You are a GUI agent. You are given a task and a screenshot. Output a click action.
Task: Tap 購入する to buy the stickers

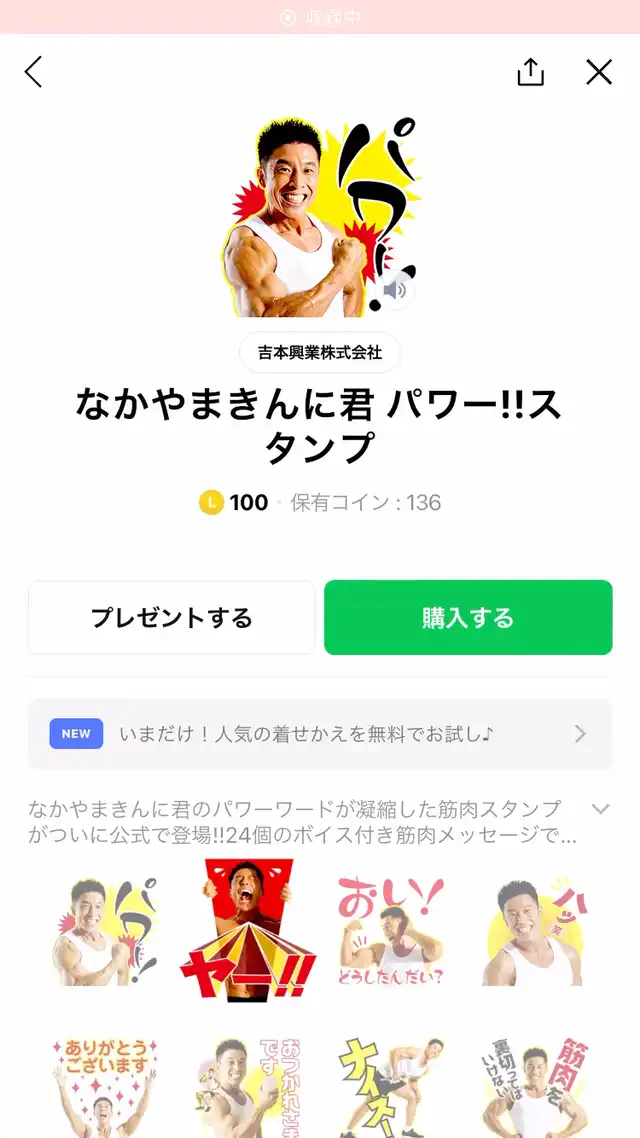tap(468, 618)
